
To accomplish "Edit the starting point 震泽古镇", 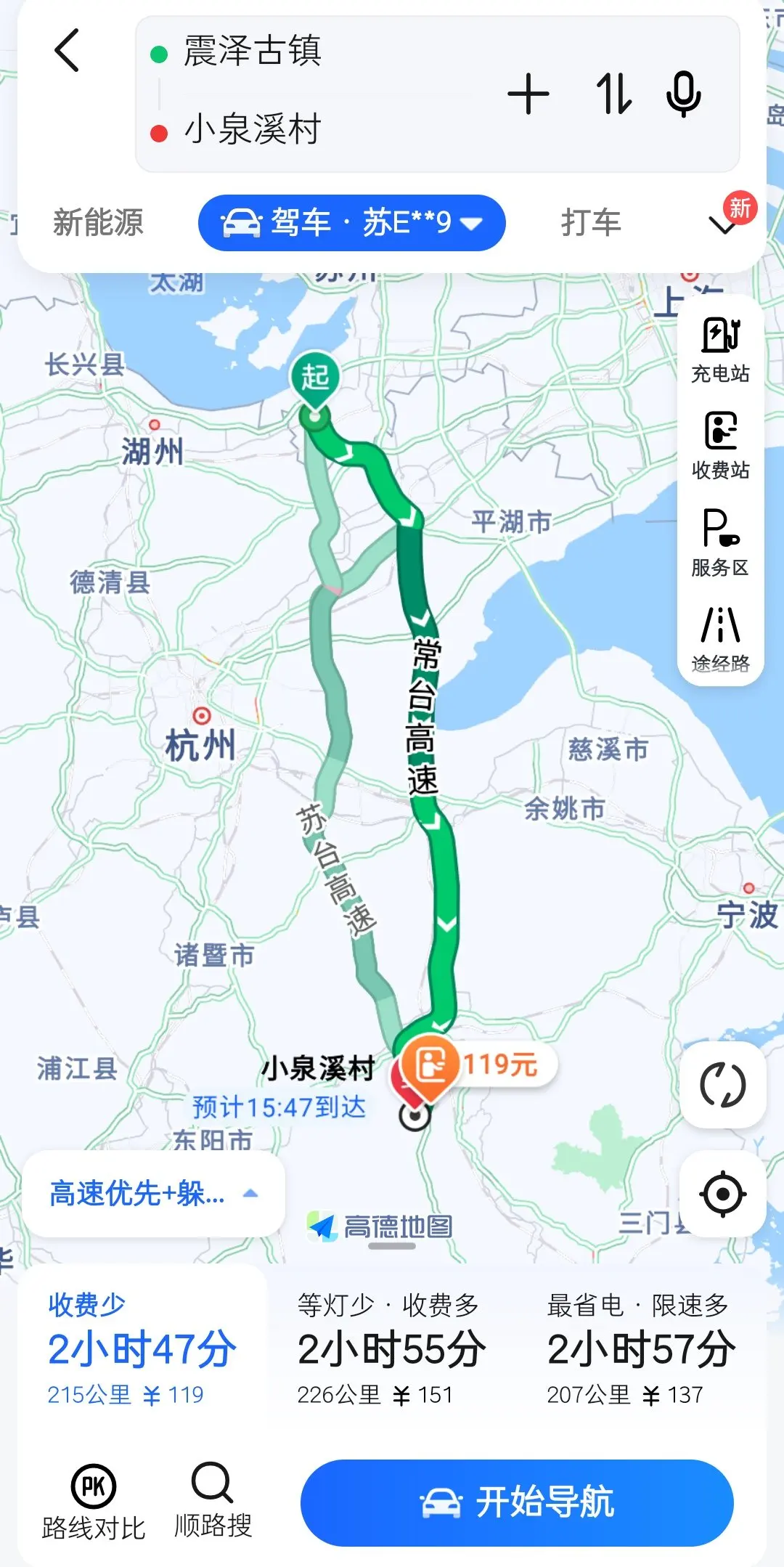I will [252, 52].
